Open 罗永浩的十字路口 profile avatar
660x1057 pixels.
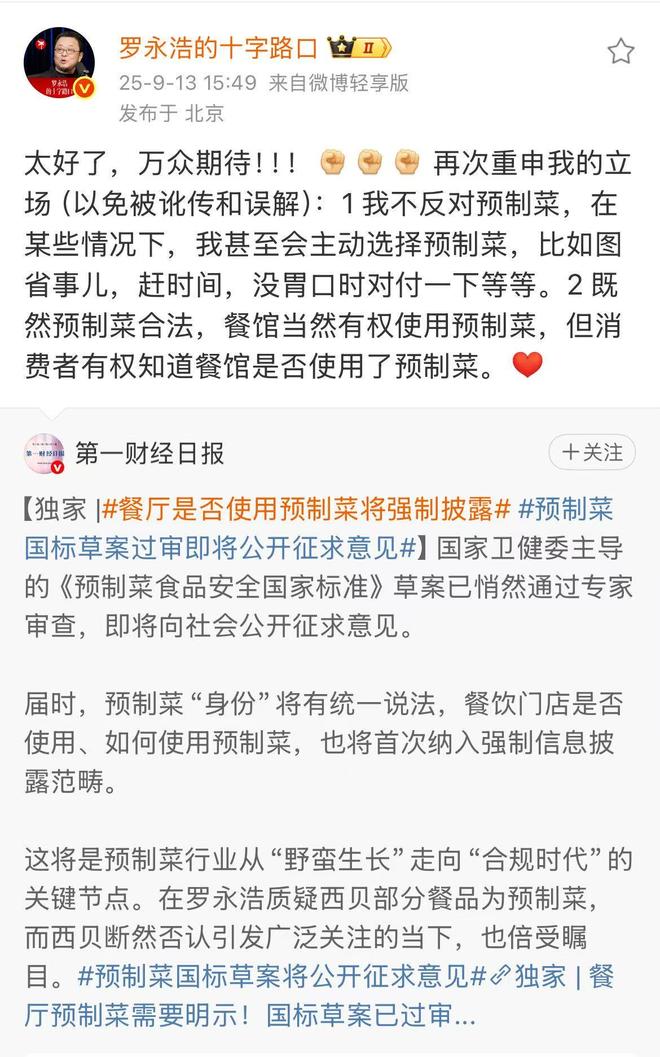[x=60, y=64]
